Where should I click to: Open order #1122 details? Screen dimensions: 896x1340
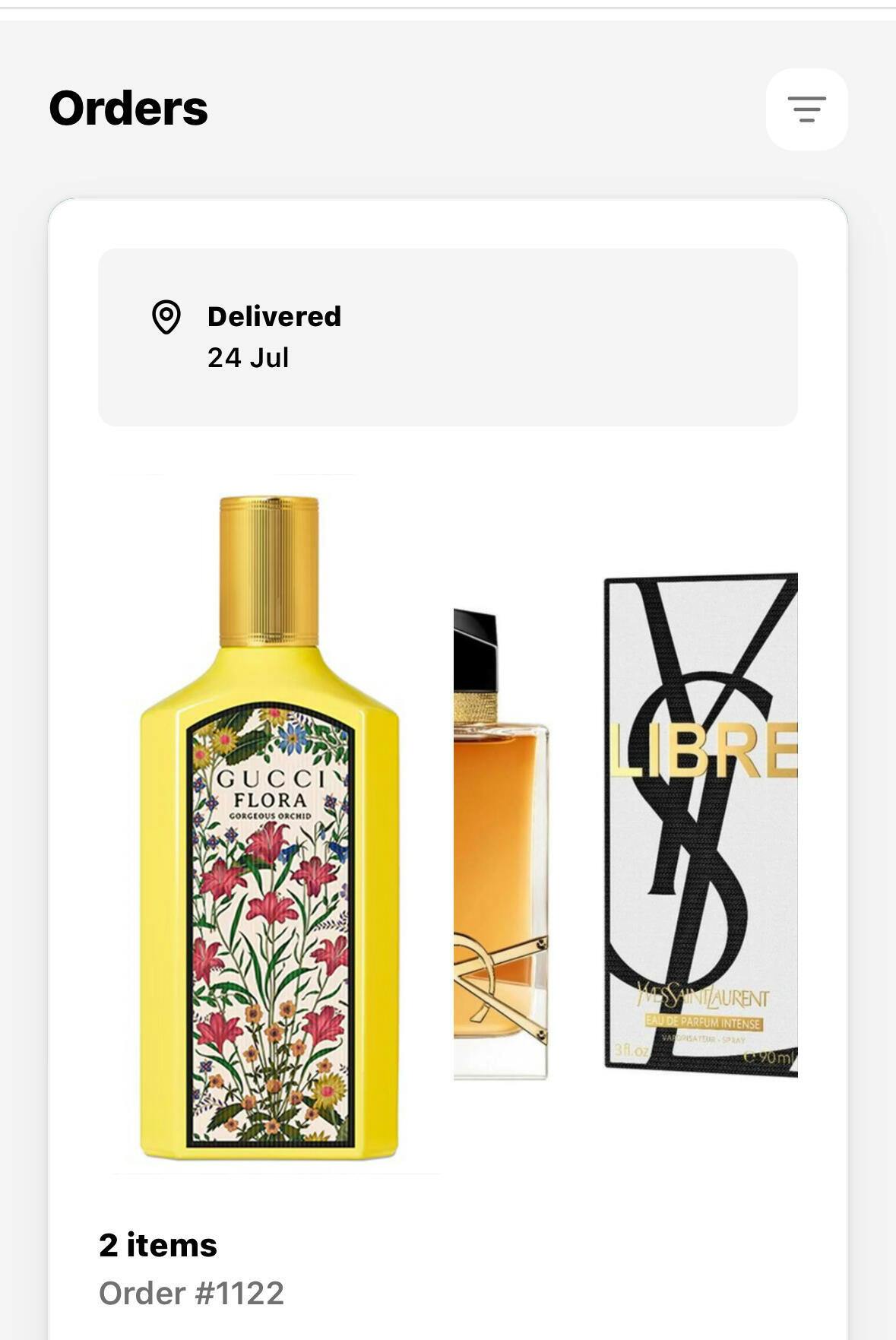point(191,1293)
